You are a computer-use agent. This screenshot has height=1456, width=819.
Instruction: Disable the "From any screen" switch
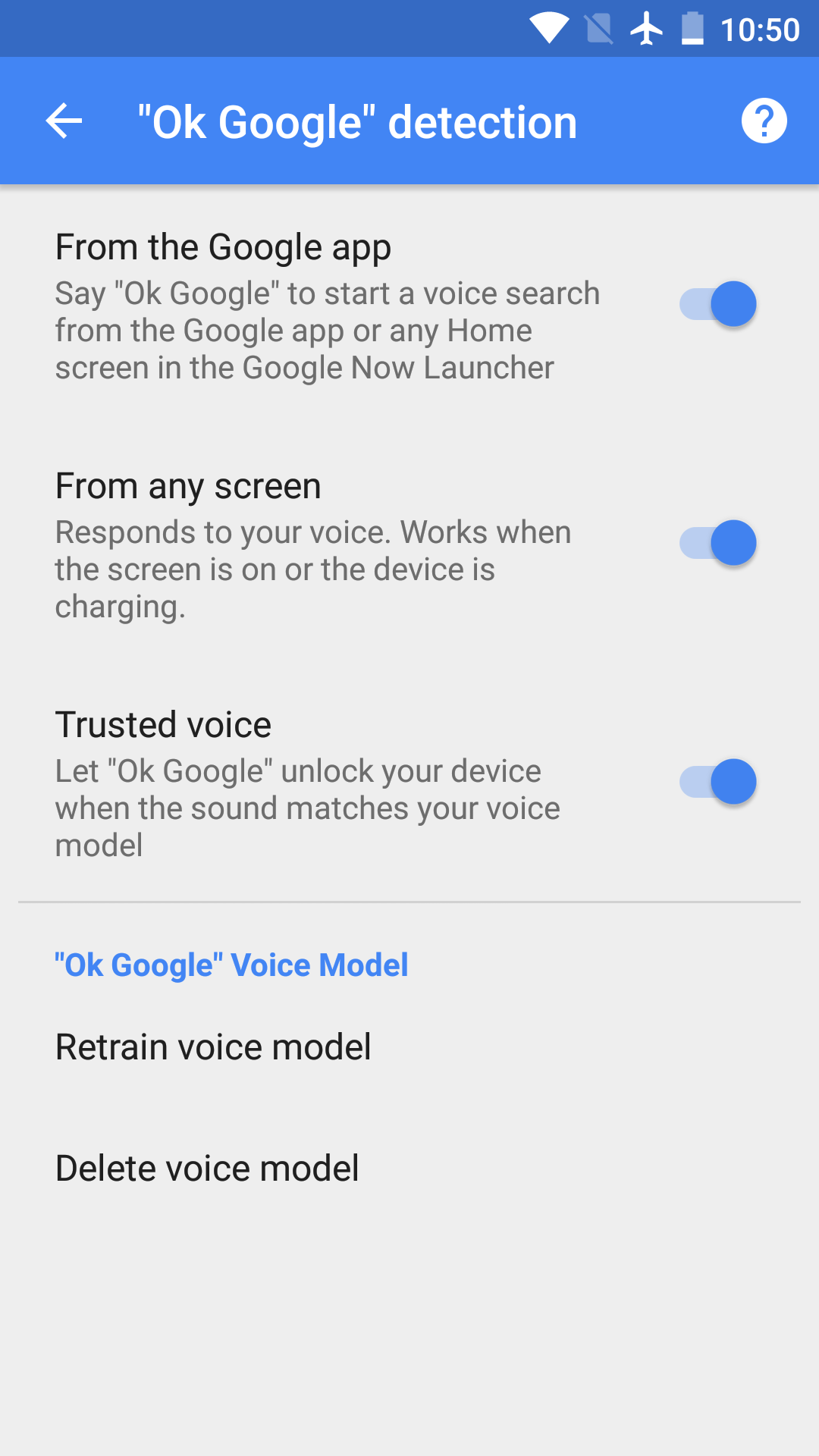pos(718,543)
